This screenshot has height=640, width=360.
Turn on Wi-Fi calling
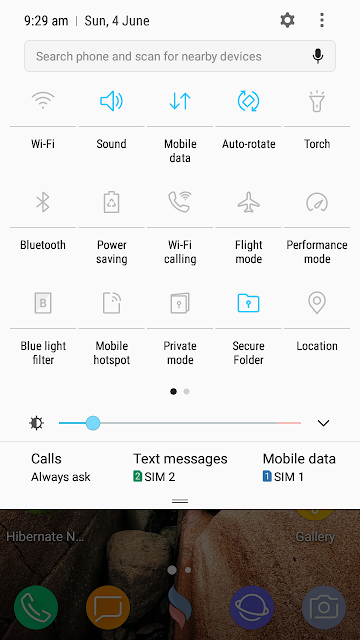(x=180, y=202)
